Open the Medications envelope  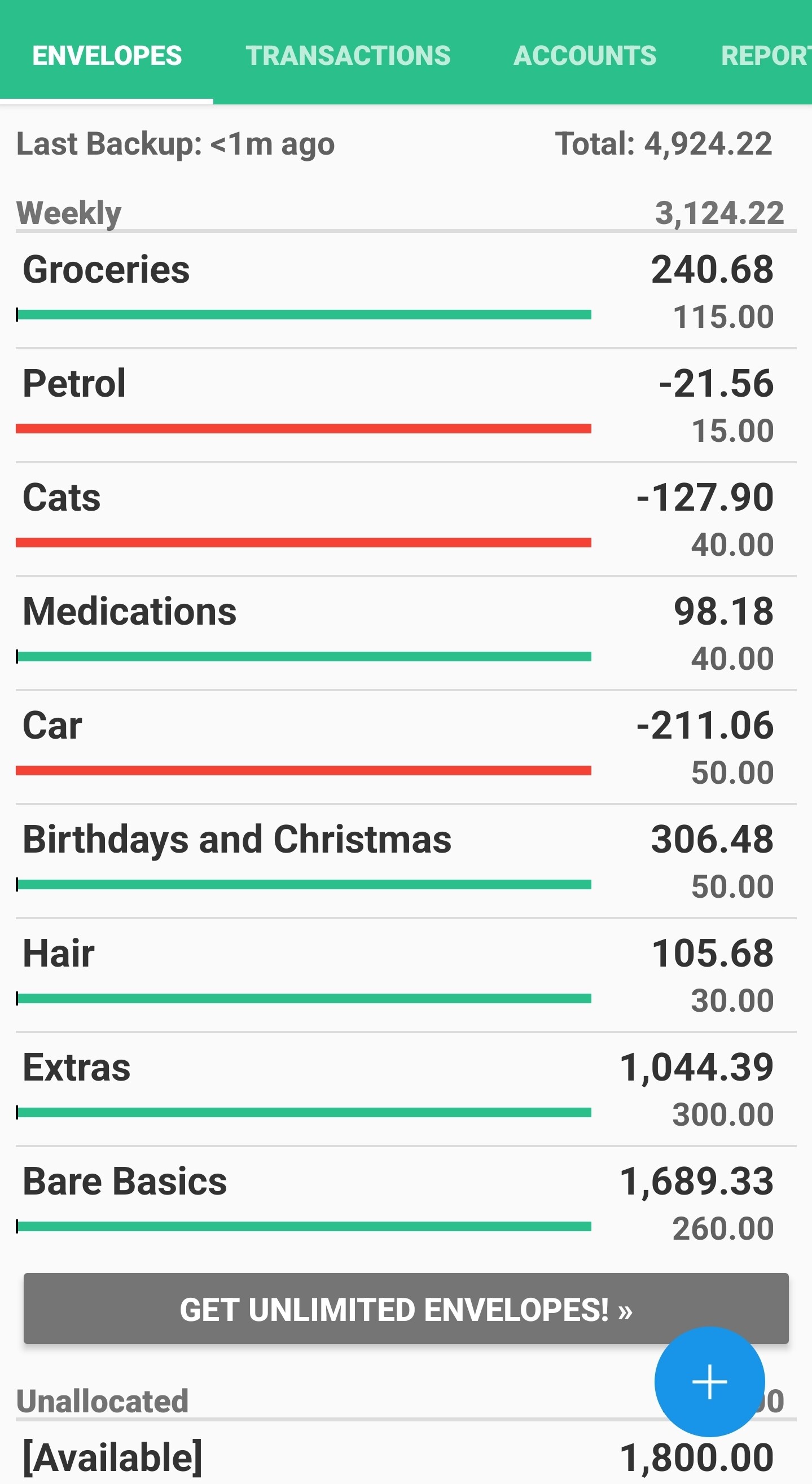(406, 634)
